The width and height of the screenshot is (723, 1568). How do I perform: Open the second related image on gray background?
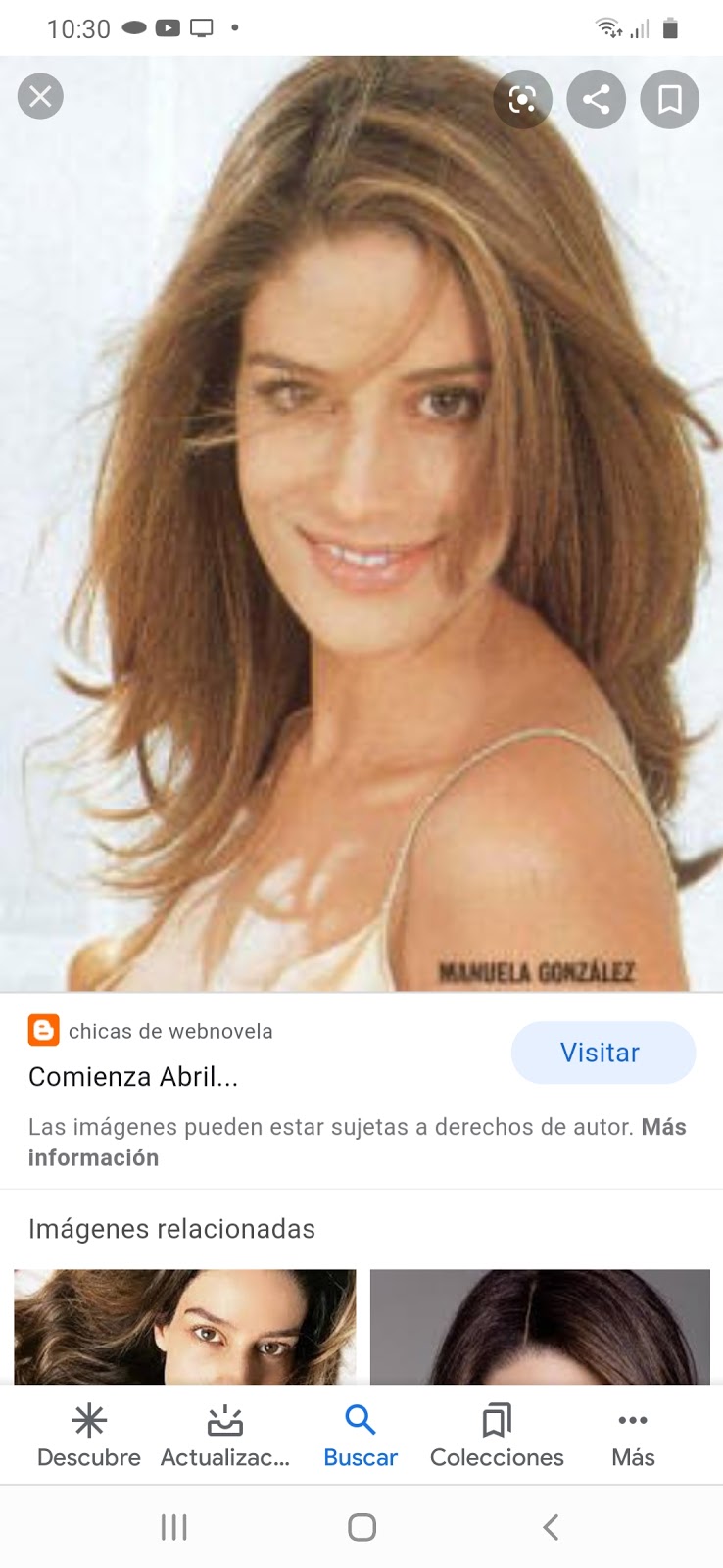point(540,1326)
